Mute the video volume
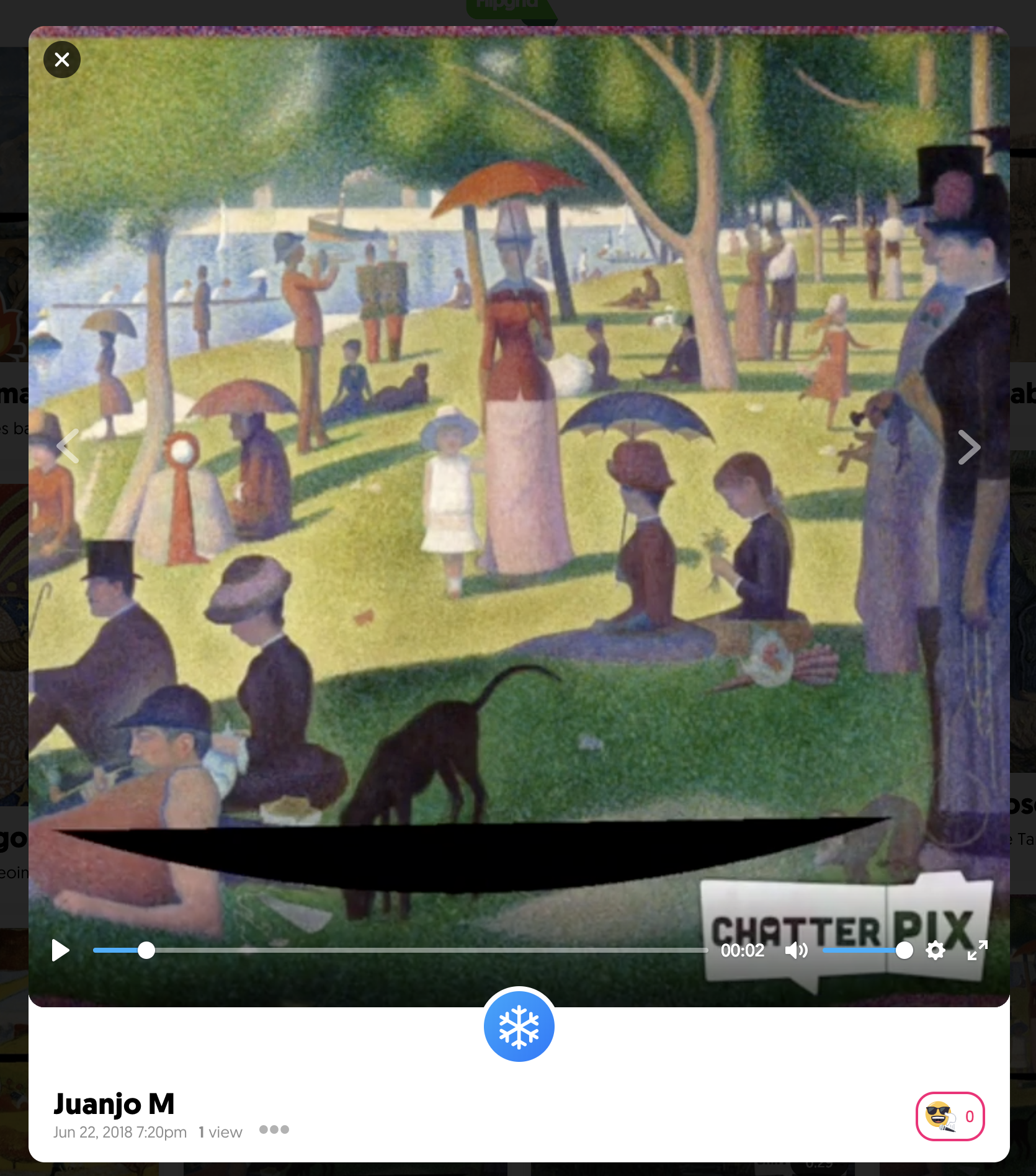 [x=797, y=950]
